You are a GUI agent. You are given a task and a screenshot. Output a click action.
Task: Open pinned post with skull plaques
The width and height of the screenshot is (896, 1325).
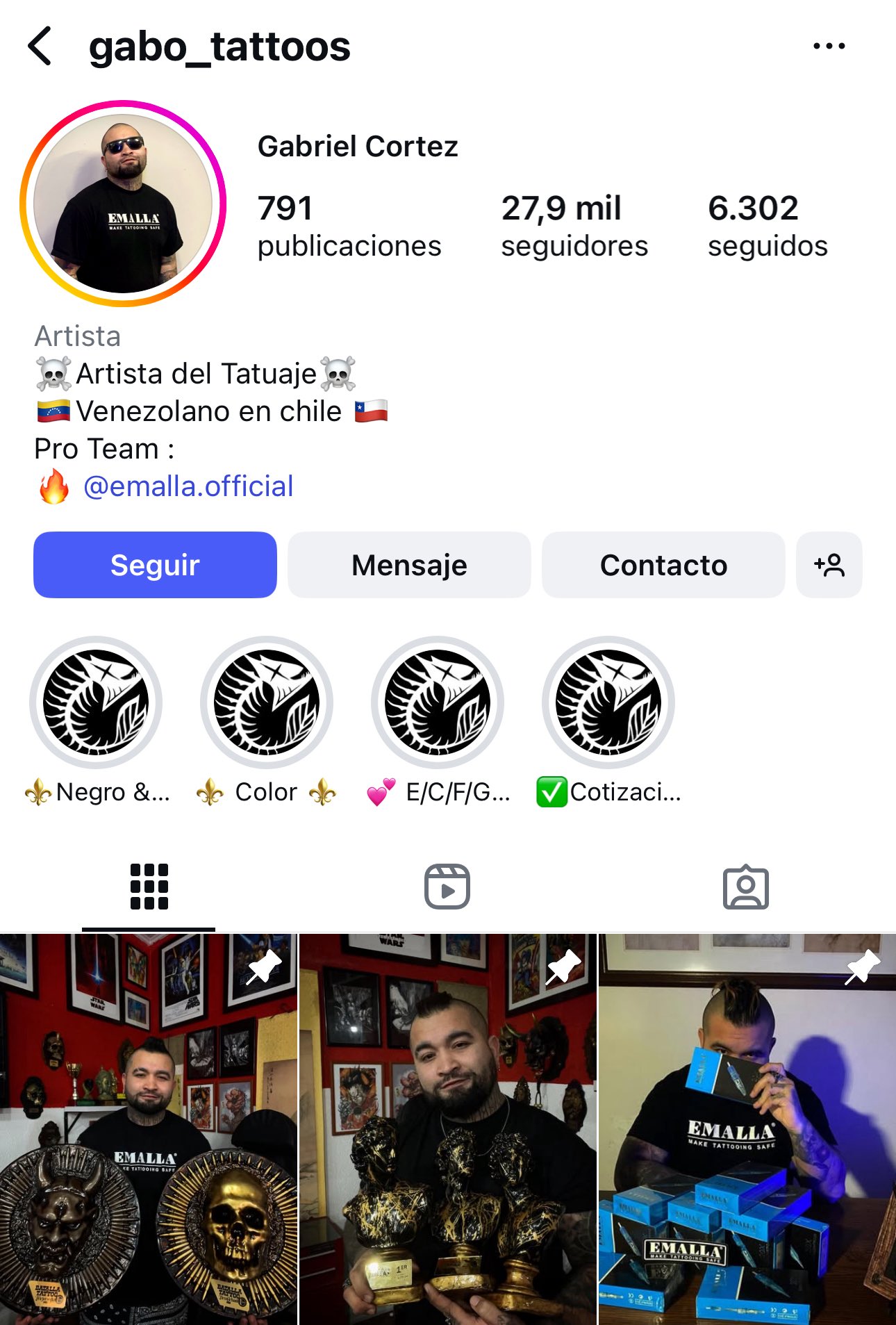148,1129
